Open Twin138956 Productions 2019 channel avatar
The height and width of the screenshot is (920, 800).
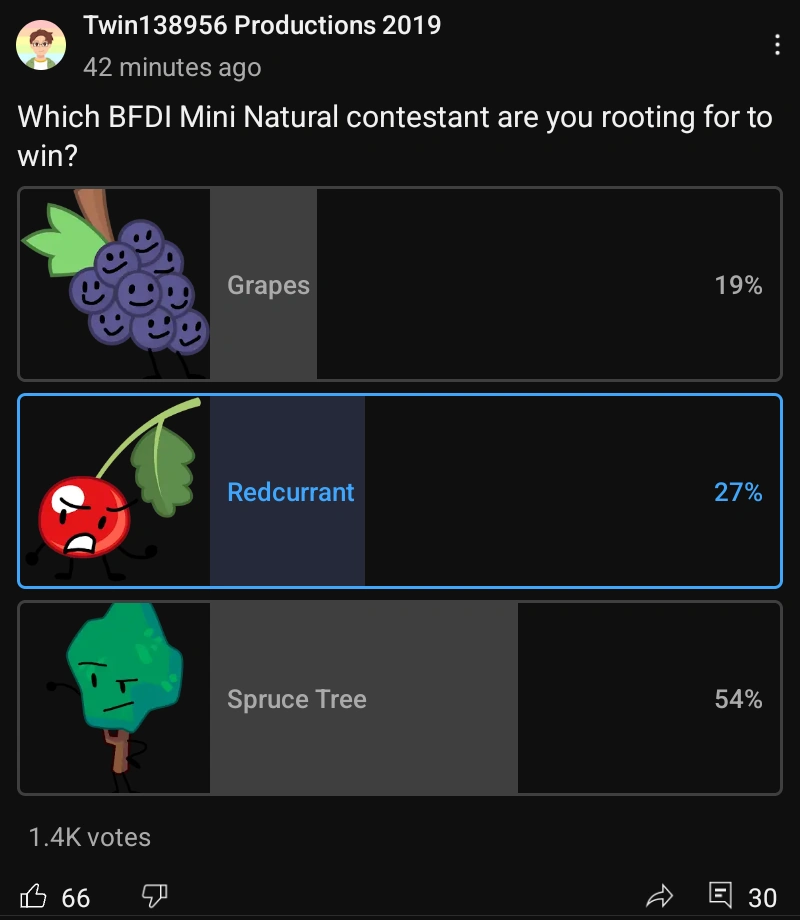pos(41,46)
